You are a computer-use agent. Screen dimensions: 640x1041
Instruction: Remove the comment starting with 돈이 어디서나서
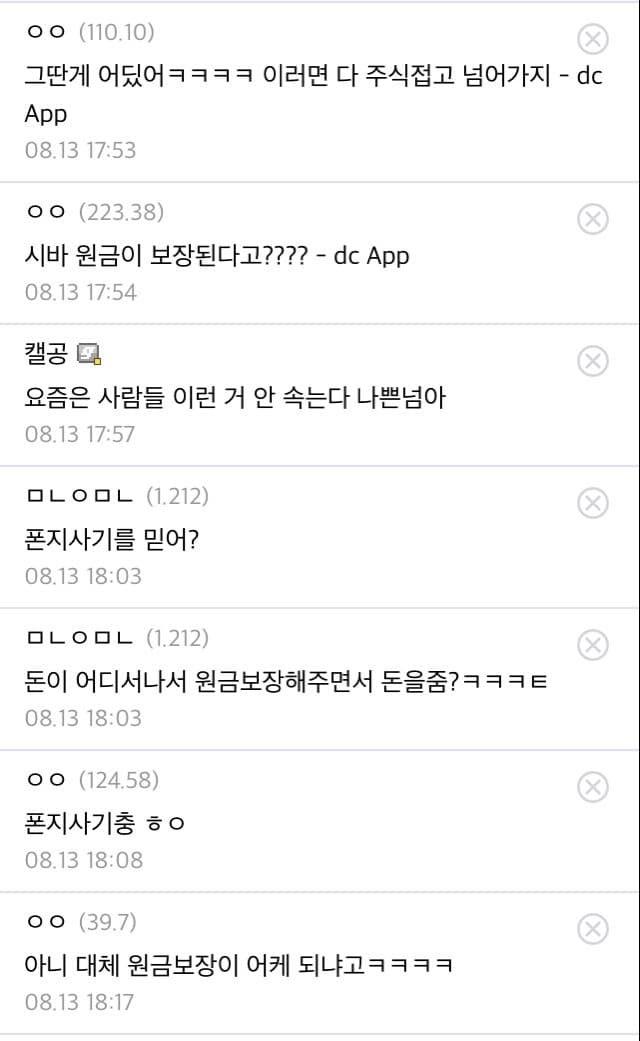tap(593, 645)
